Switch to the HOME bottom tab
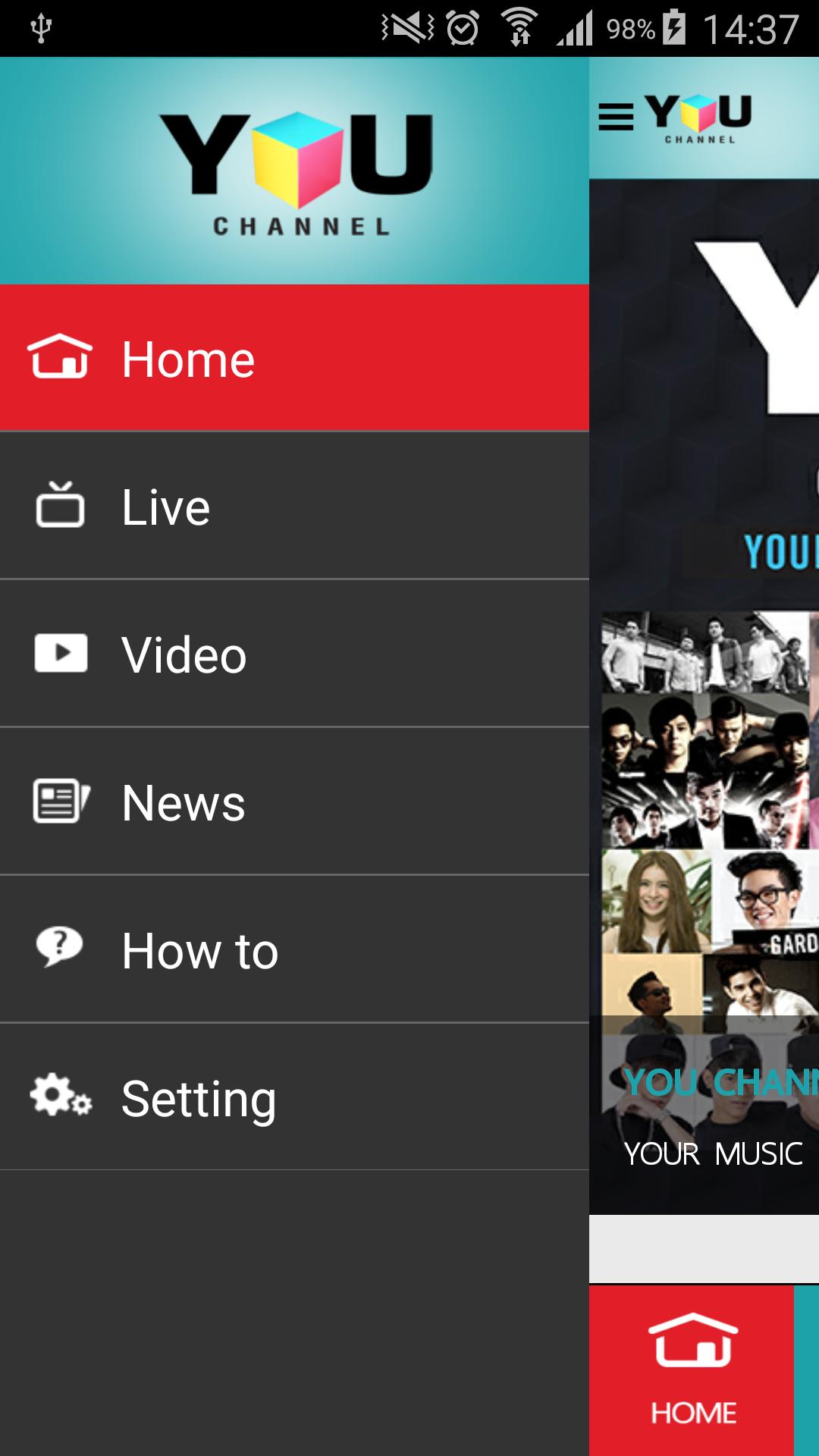 pos(692,1370)
